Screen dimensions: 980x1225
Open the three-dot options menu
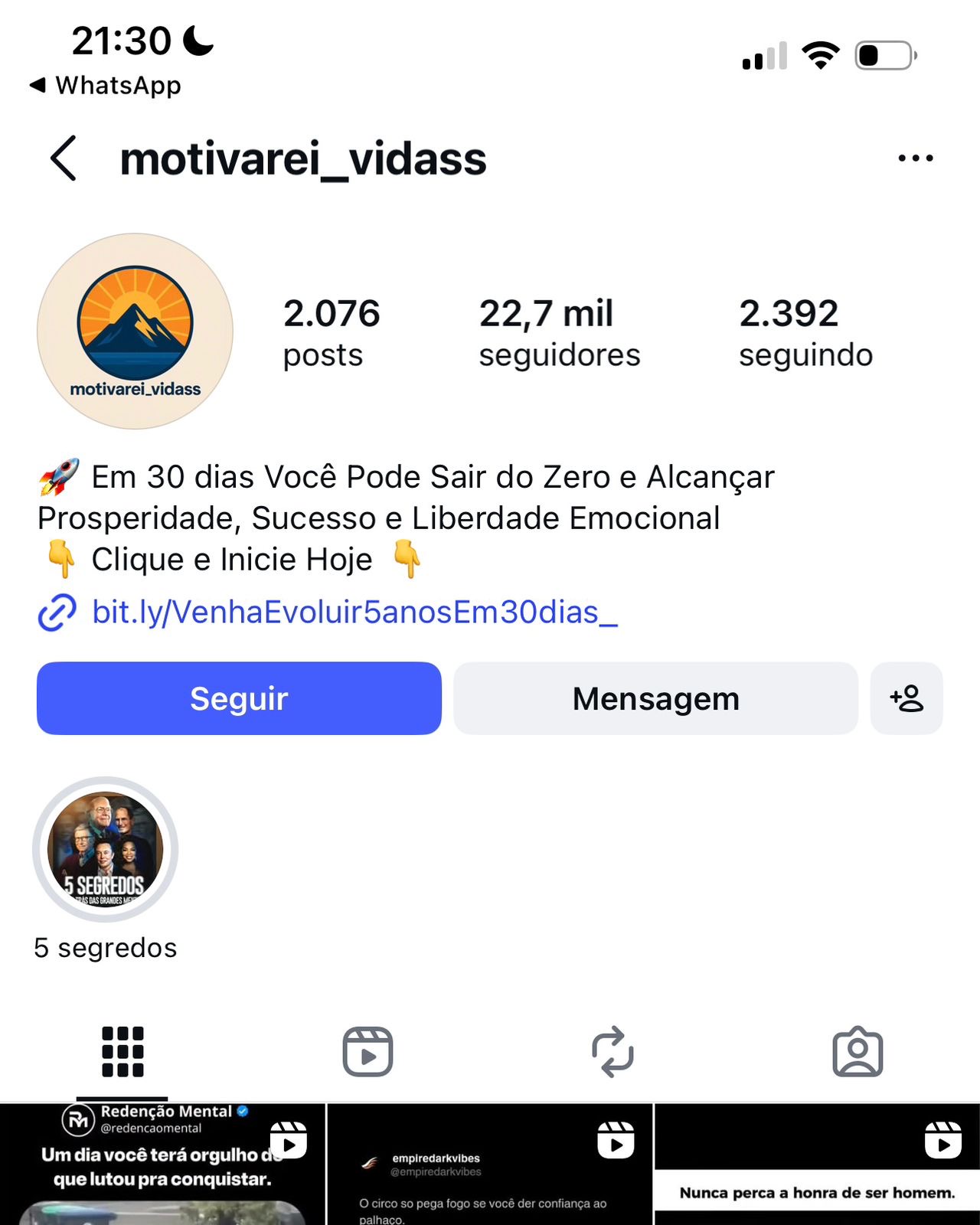pyautogui.click(x=915, y=158)
